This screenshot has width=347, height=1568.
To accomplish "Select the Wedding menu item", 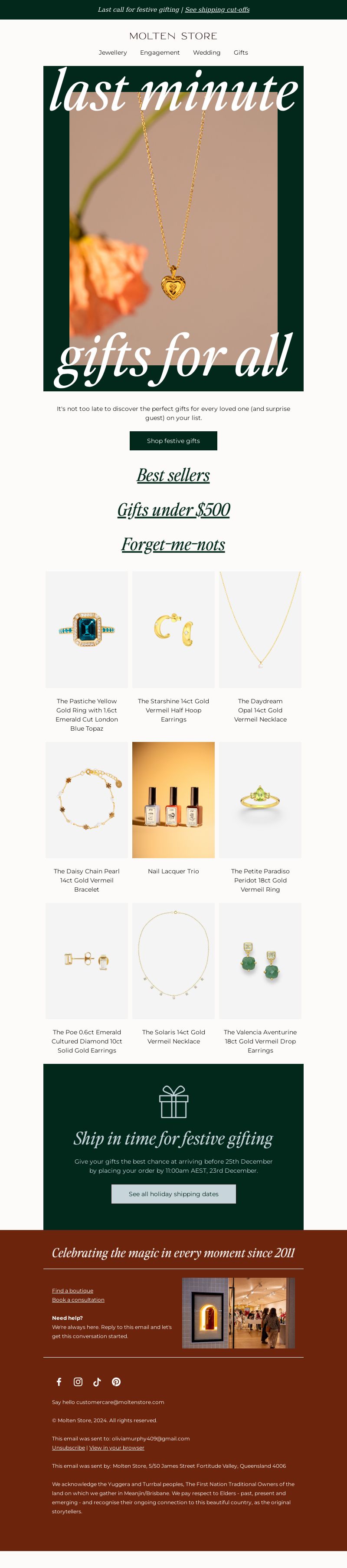I will pos(206,53).
